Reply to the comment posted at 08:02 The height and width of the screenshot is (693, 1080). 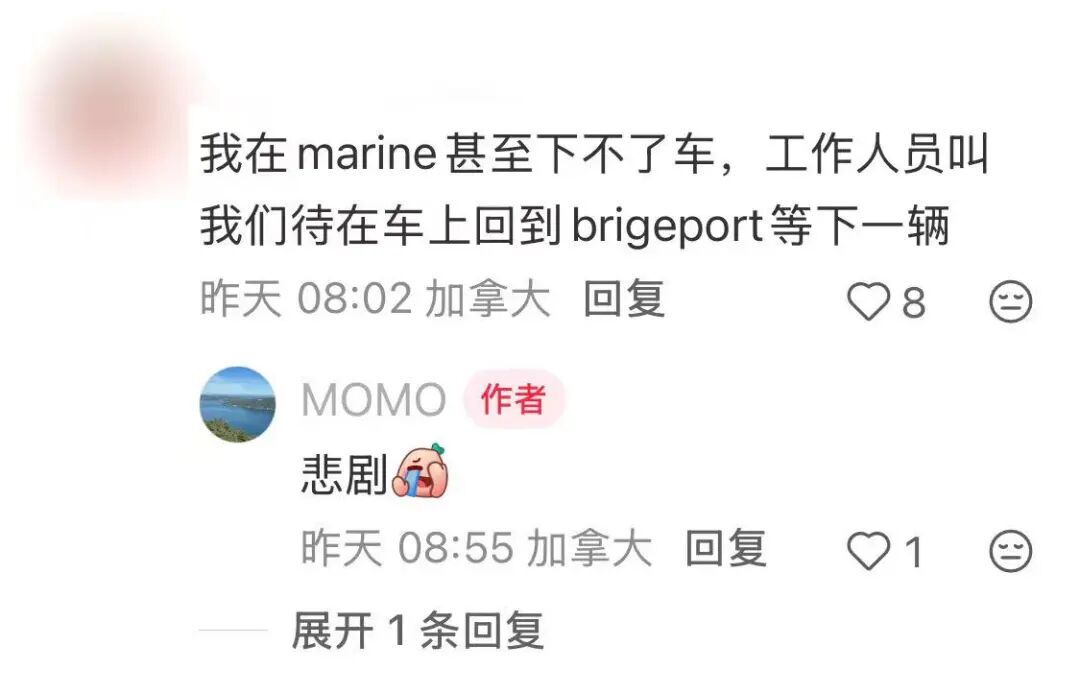tap(624, 299)
